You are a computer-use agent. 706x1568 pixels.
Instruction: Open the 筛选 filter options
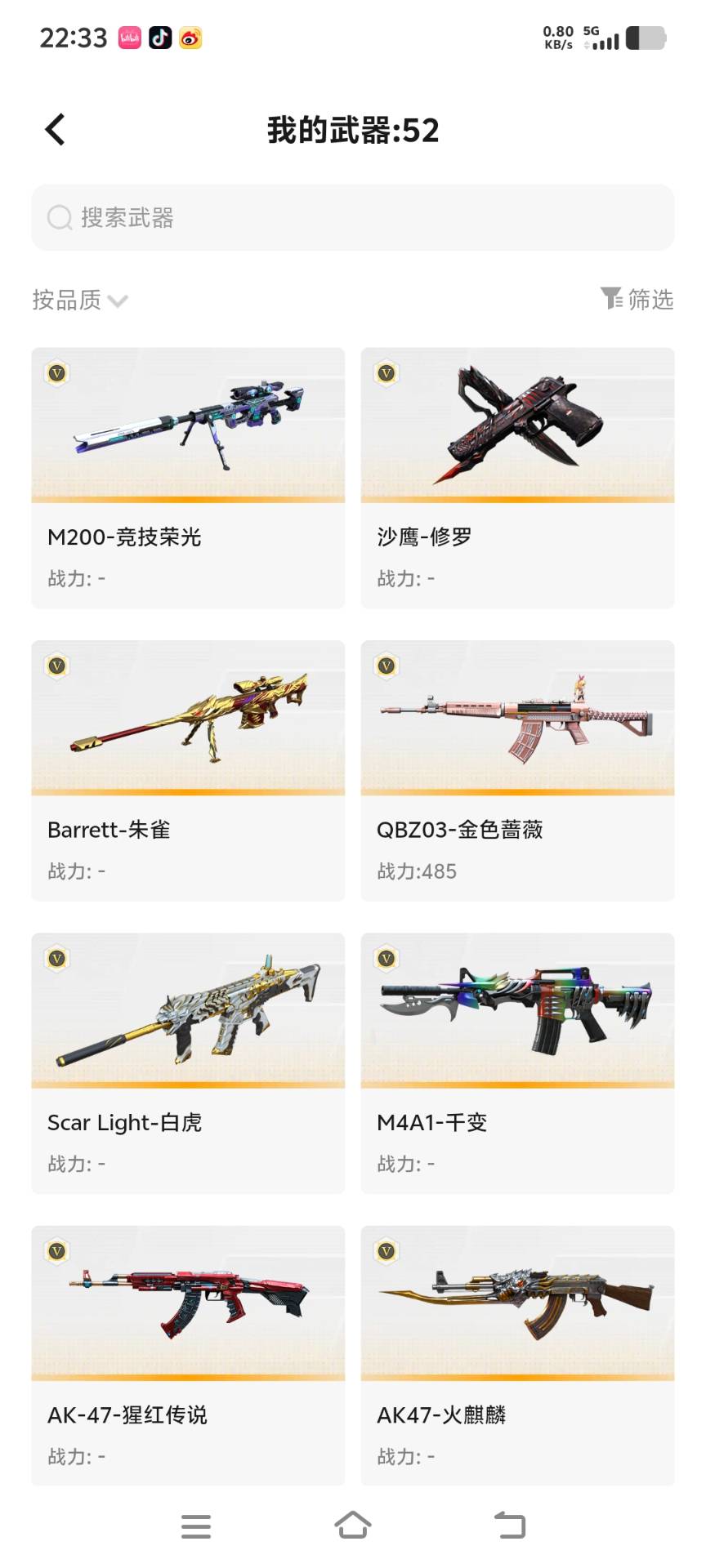(x=637, y=299)
